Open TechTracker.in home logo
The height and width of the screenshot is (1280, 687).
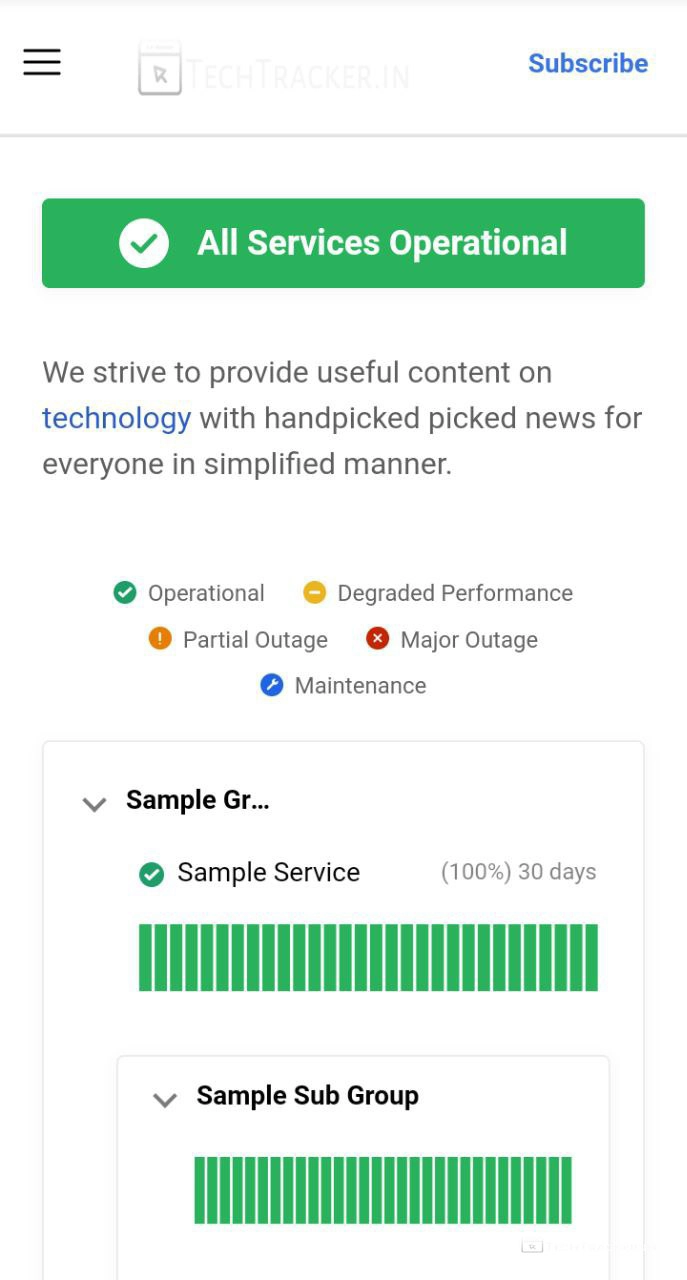click(273, 69)
